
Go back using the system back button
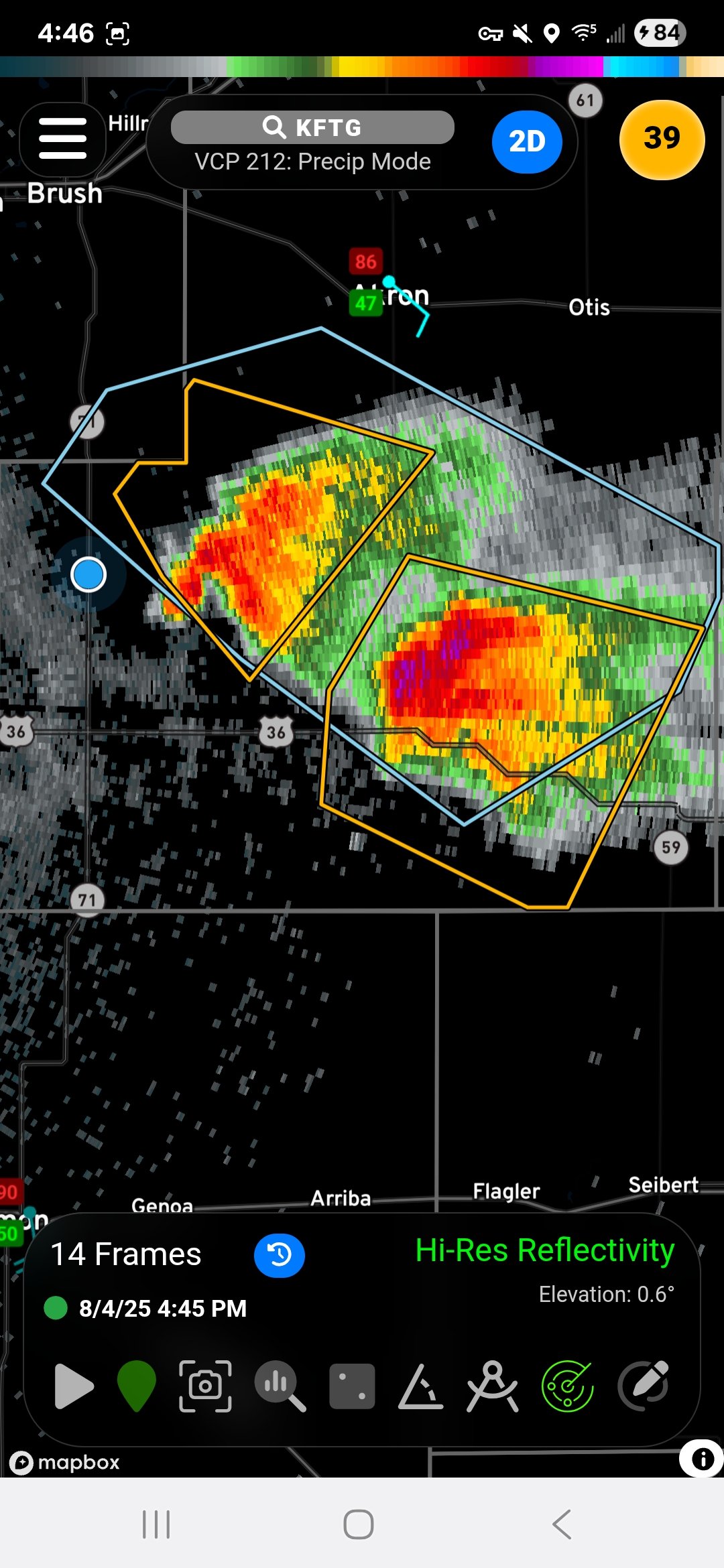pyautogui.click(x=562, y=1524)
